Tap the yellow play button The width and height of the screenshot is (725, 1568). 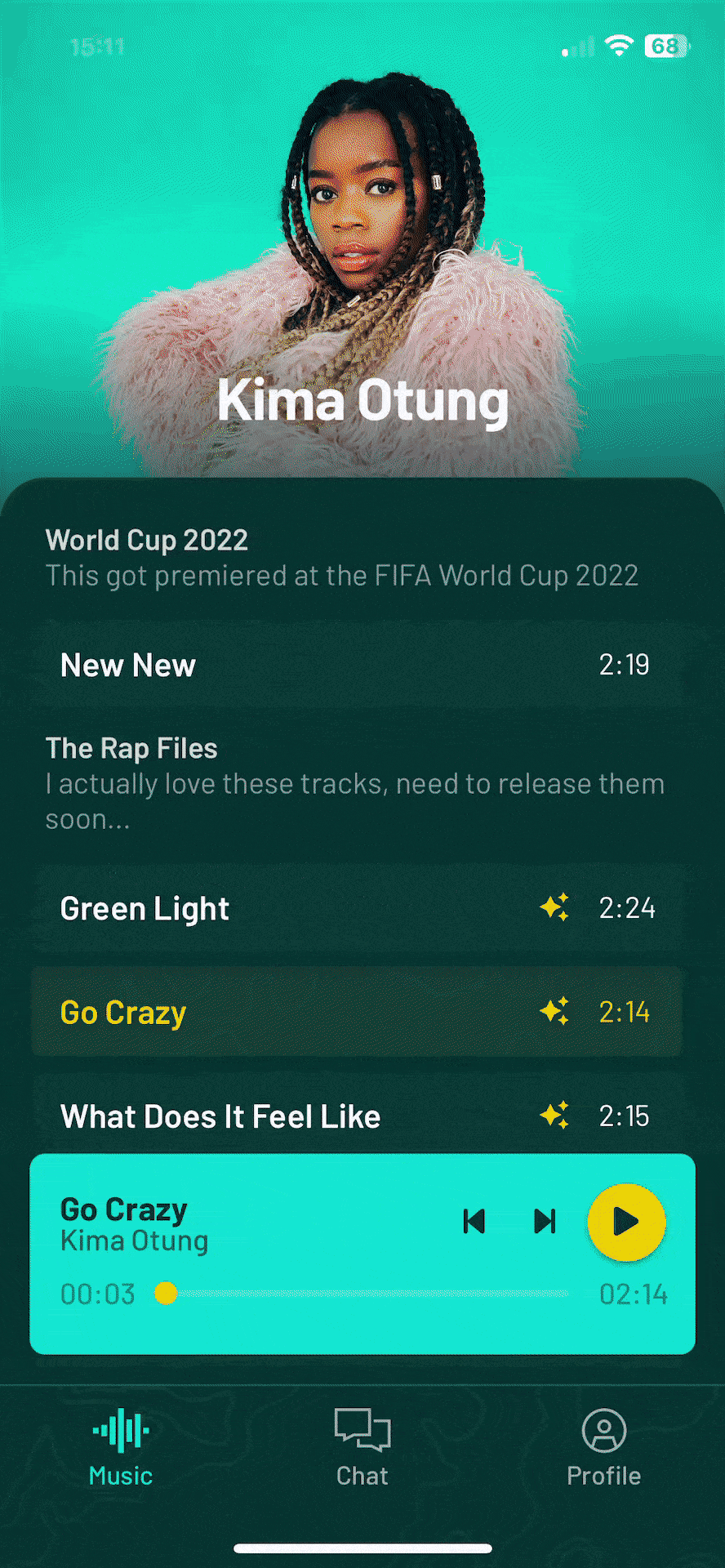[x=626, y=1223]
